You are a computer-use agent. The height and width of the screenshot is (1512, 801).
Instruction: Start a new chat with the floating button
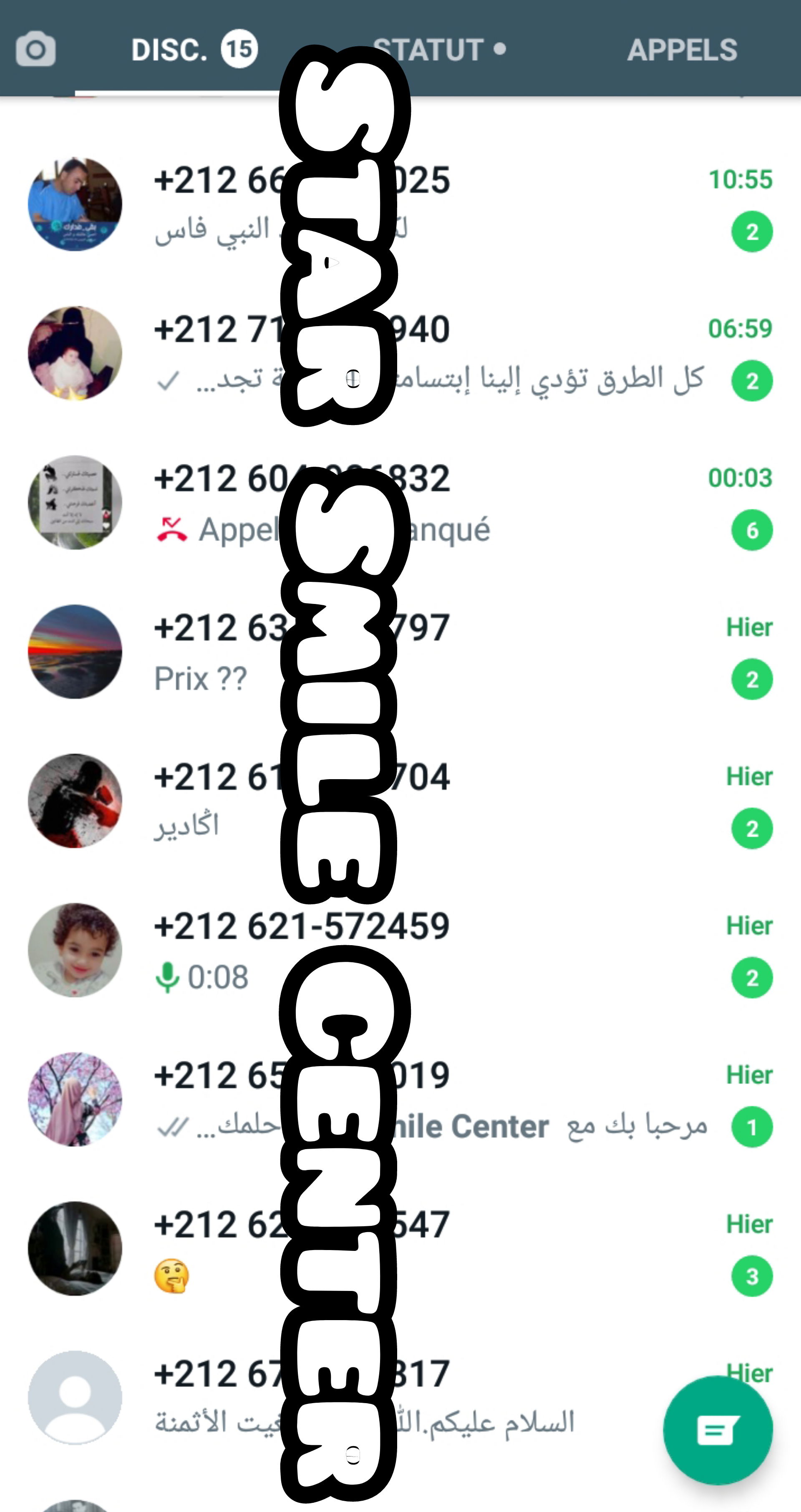coord(718,1430)
